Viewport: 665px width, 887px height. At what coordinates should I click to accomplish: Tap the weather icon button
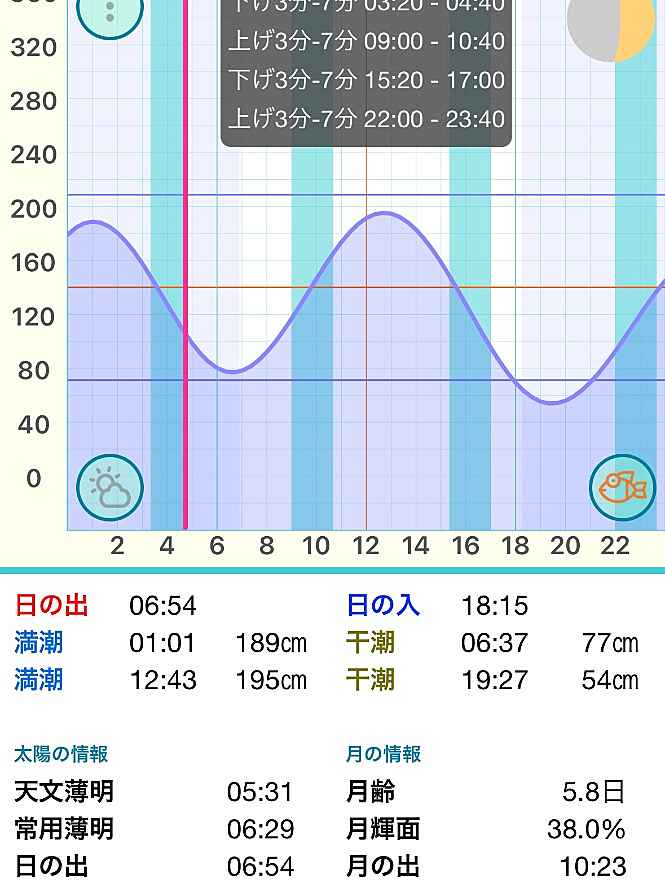point(110,488)
